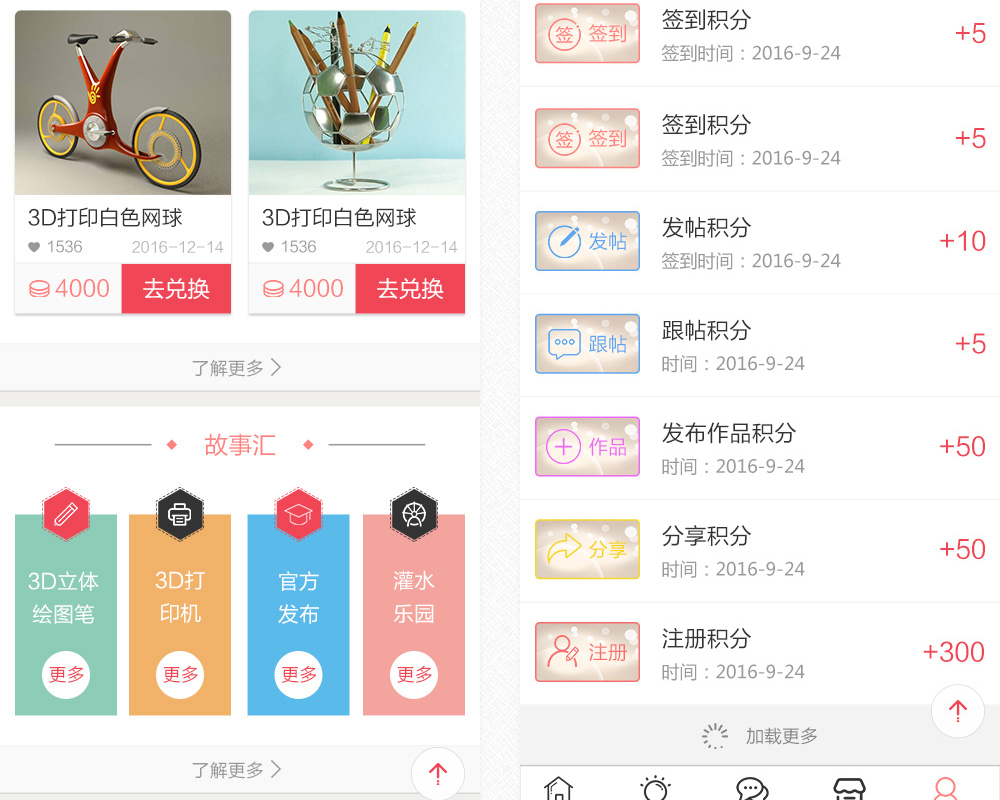
Task: Tap the back-to-top arrow beside 加载更多
Action: click(958, 711)
